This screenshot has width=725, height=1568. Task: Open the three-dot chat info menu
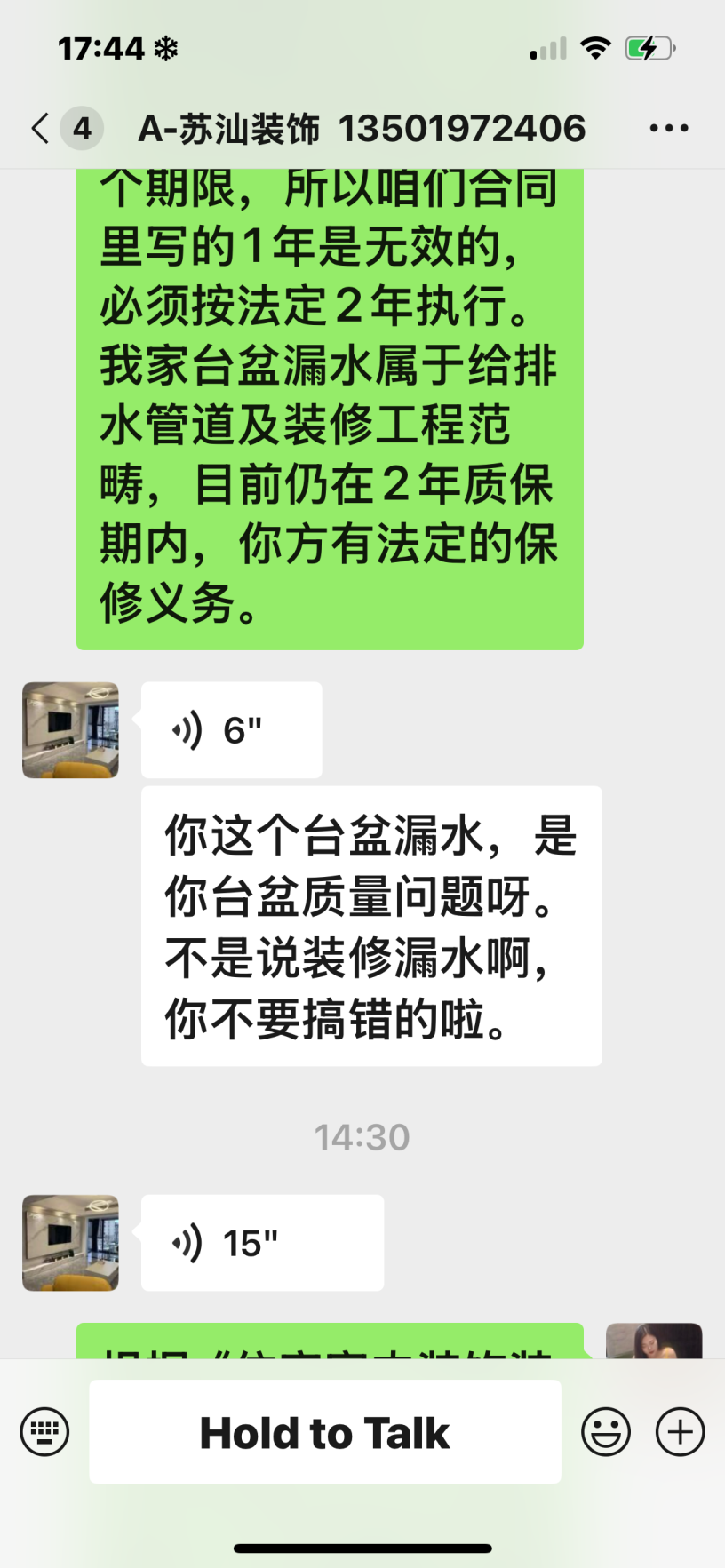click(x=669, y=128)
